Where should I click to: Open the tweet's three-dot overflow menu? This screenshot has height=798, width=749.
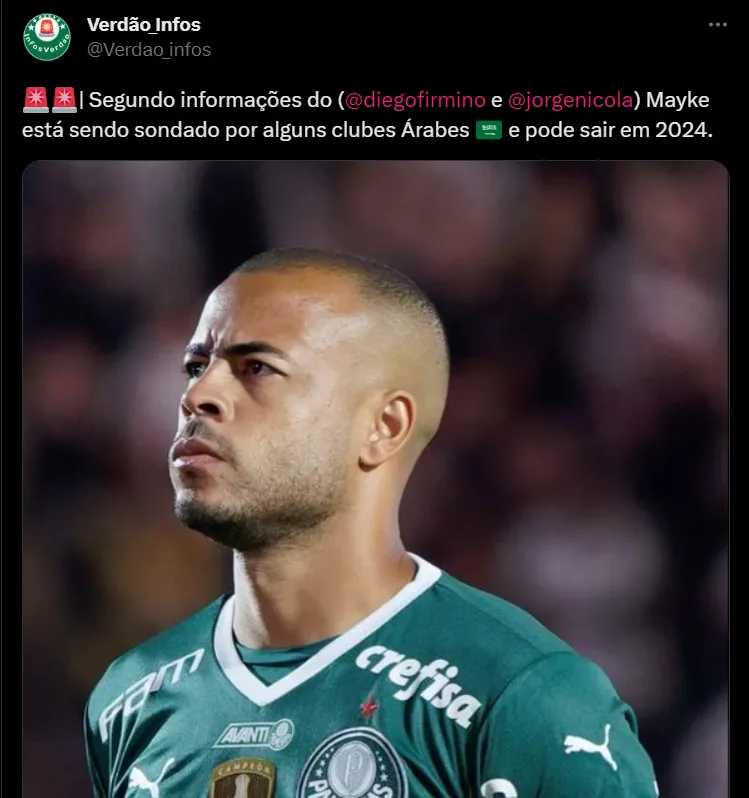click(718, 25)
